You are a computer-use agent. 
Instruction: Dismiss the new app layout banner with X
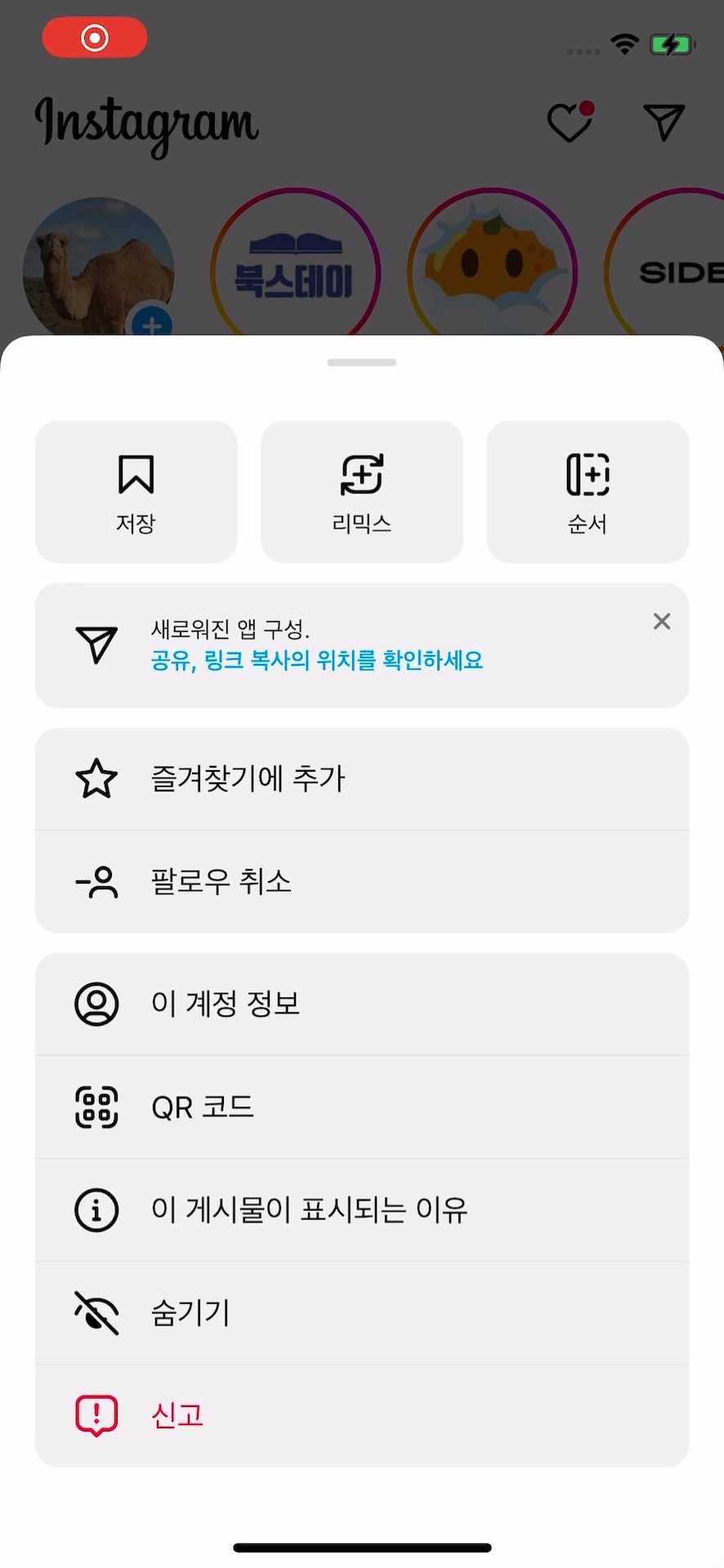(x=662, y=621)
